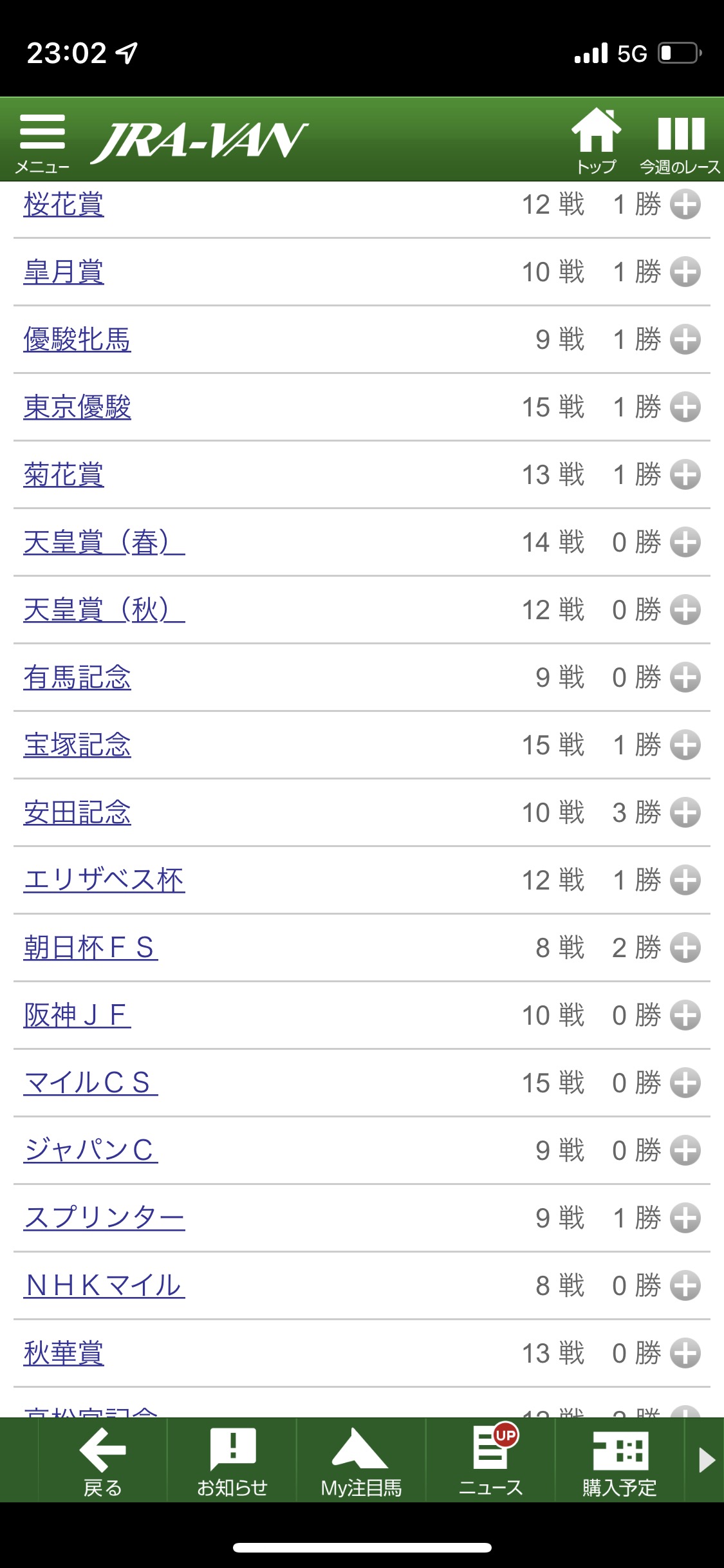
Task: Open the 優駿牝馬 link
Action: [x=77, y=339]
